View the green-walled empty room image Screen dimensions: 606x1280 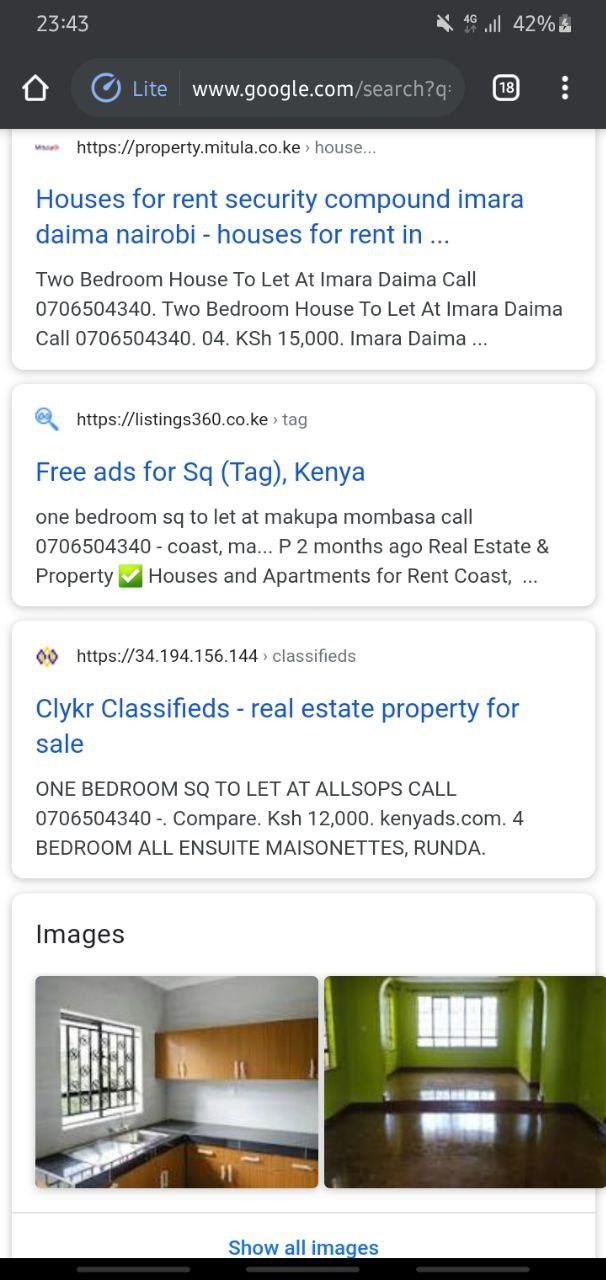(x=464, y=1082)
